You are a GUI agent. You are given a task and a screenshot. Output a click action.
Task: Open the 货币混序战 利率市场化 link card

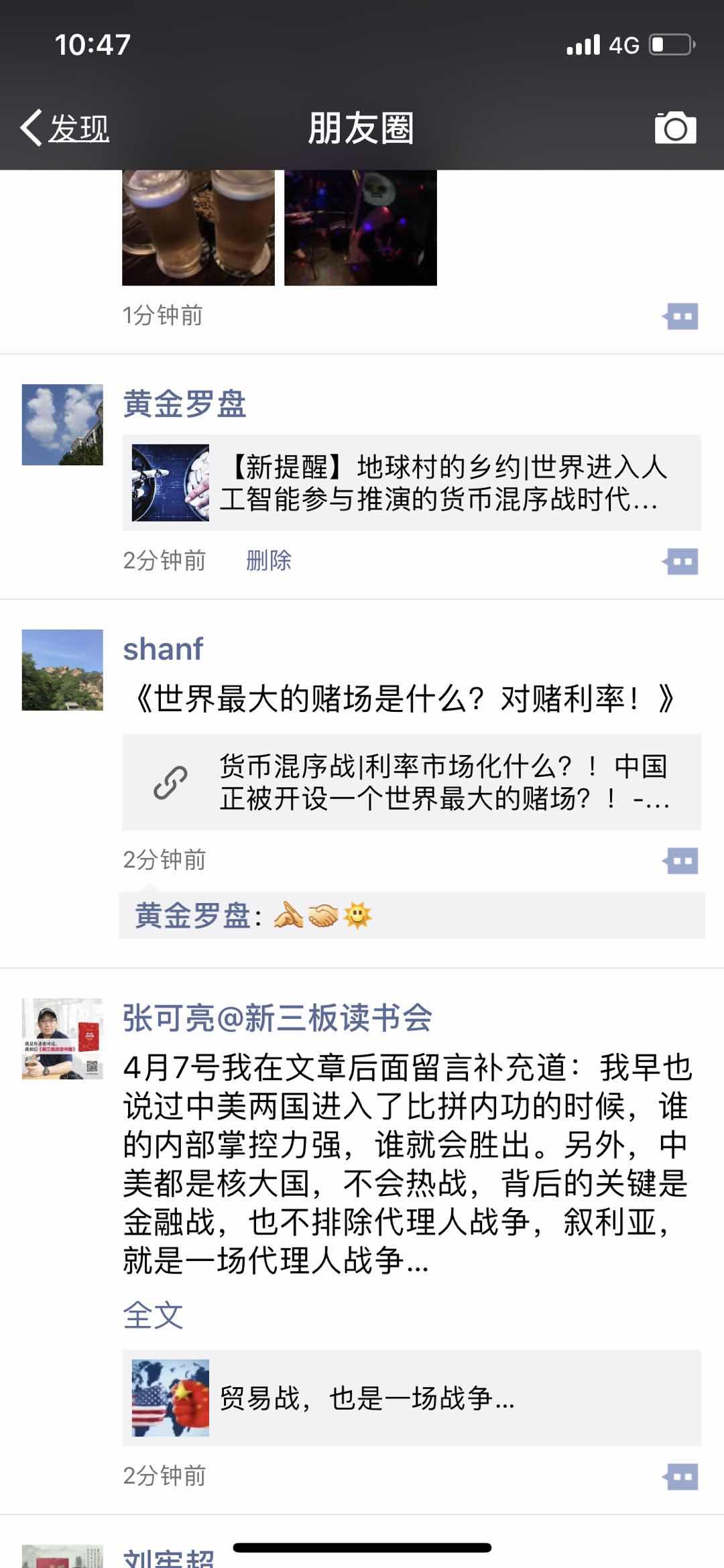(412, 782)
